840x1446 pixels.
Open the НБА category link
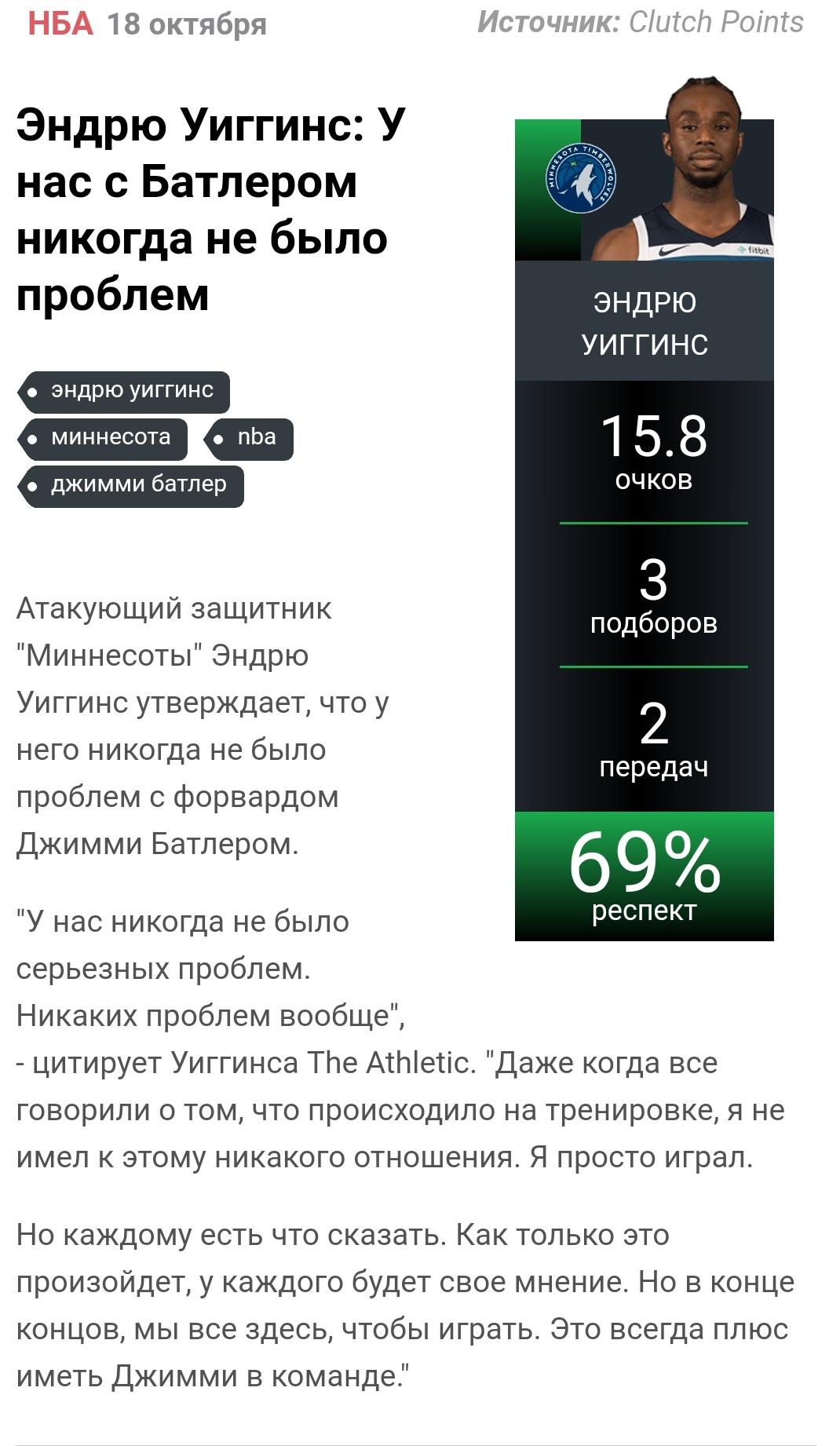pyautogui.click(x=60, y=24)
